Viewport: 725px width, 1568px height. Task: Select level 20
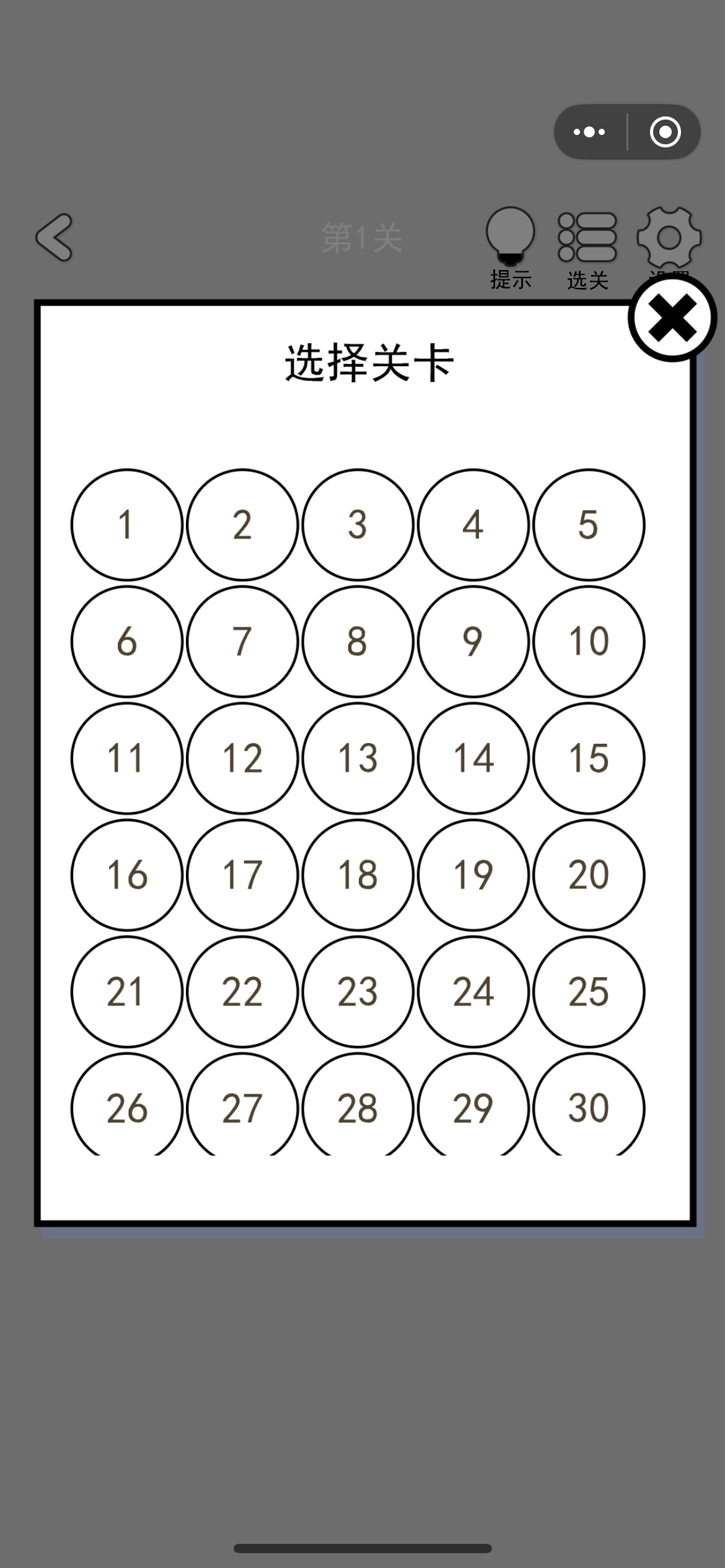pos(589,875)
